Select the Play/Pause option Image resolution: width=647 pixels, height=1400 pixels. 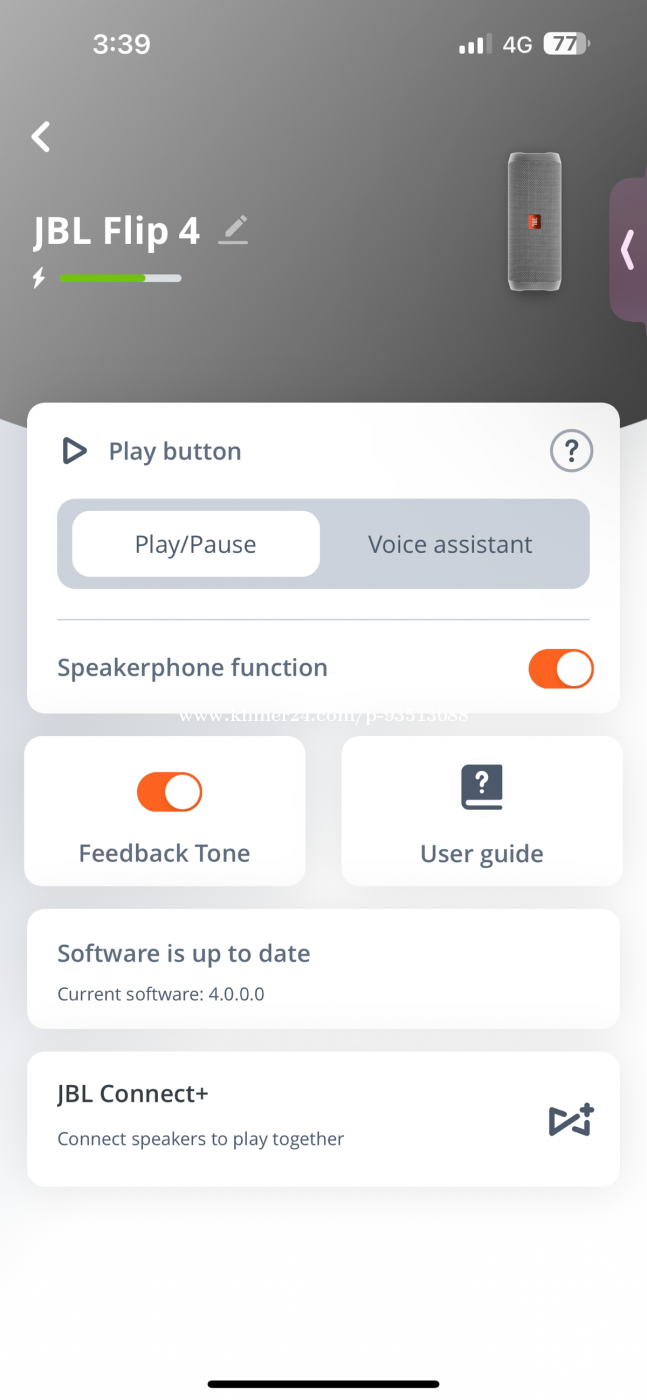196,544
